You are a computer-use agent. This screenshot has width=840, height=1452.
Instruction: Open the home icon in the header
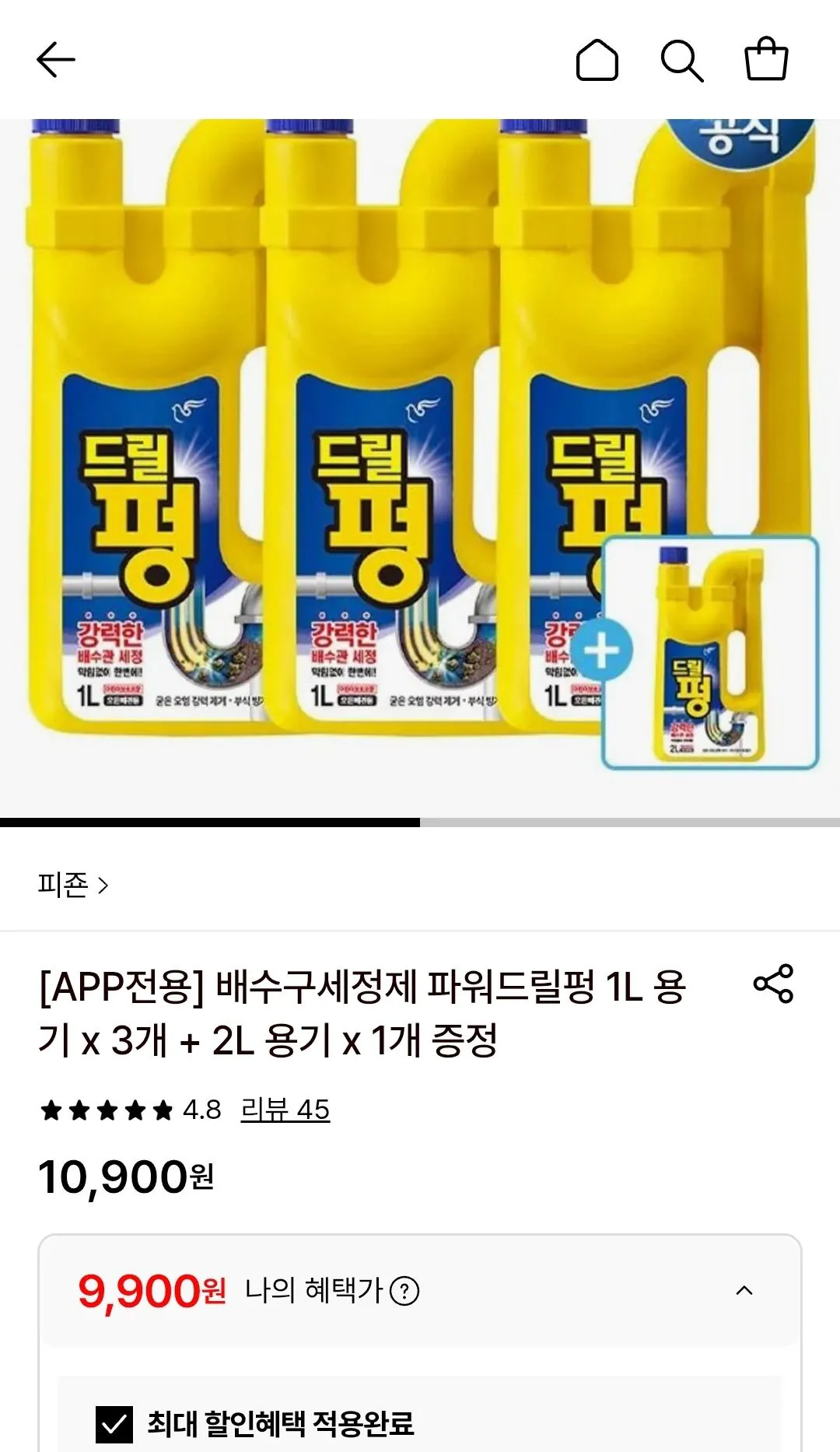[597, 60]
